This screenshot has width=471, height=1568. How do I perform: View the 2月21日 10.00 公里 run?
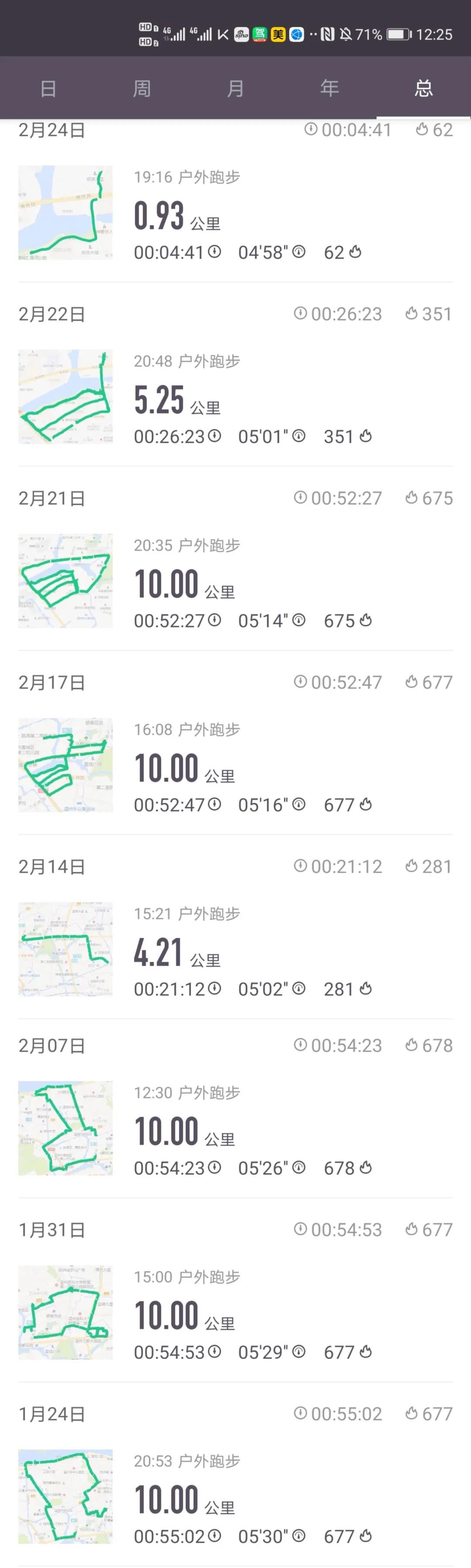235,582
